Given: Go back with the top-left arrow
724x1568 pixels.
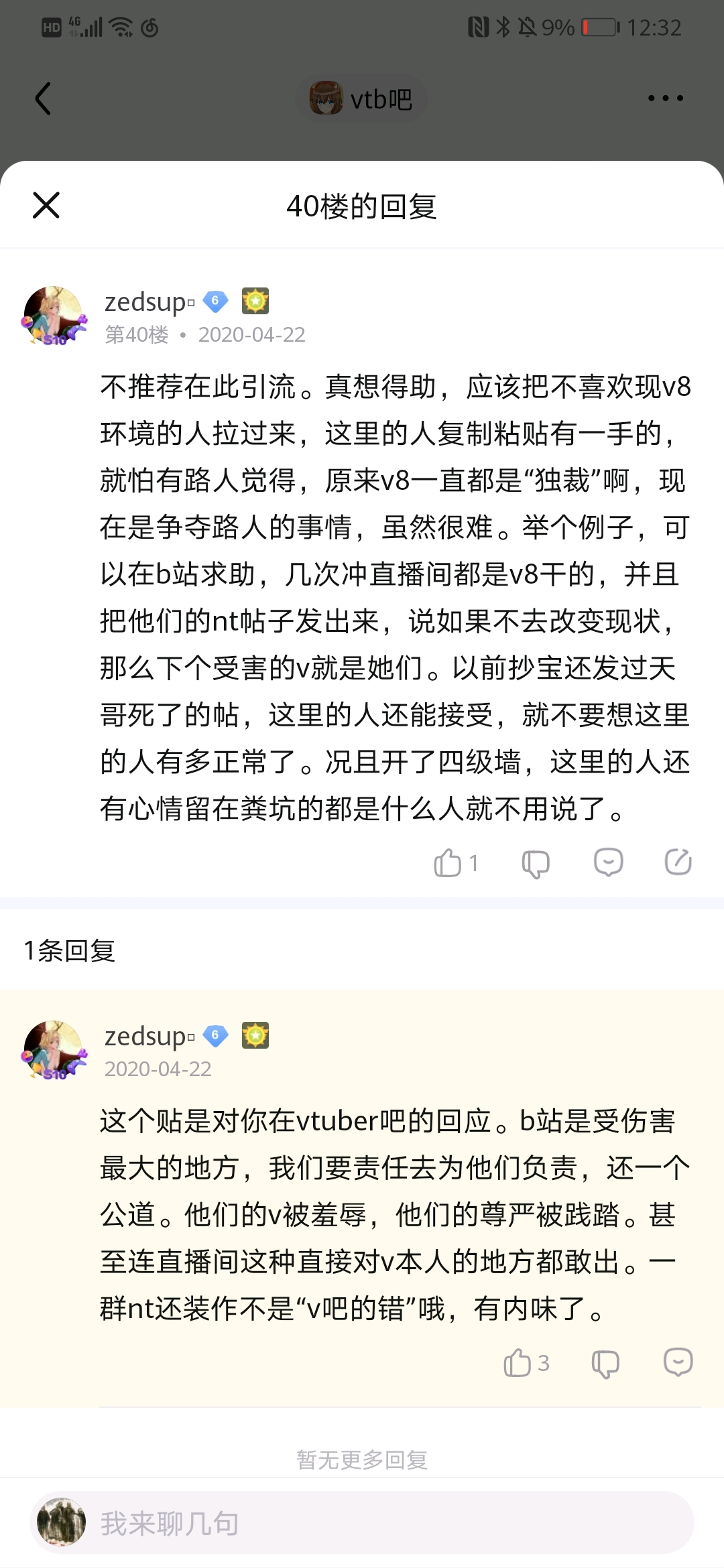Looking at the screenshot, I should pos(43,99).
